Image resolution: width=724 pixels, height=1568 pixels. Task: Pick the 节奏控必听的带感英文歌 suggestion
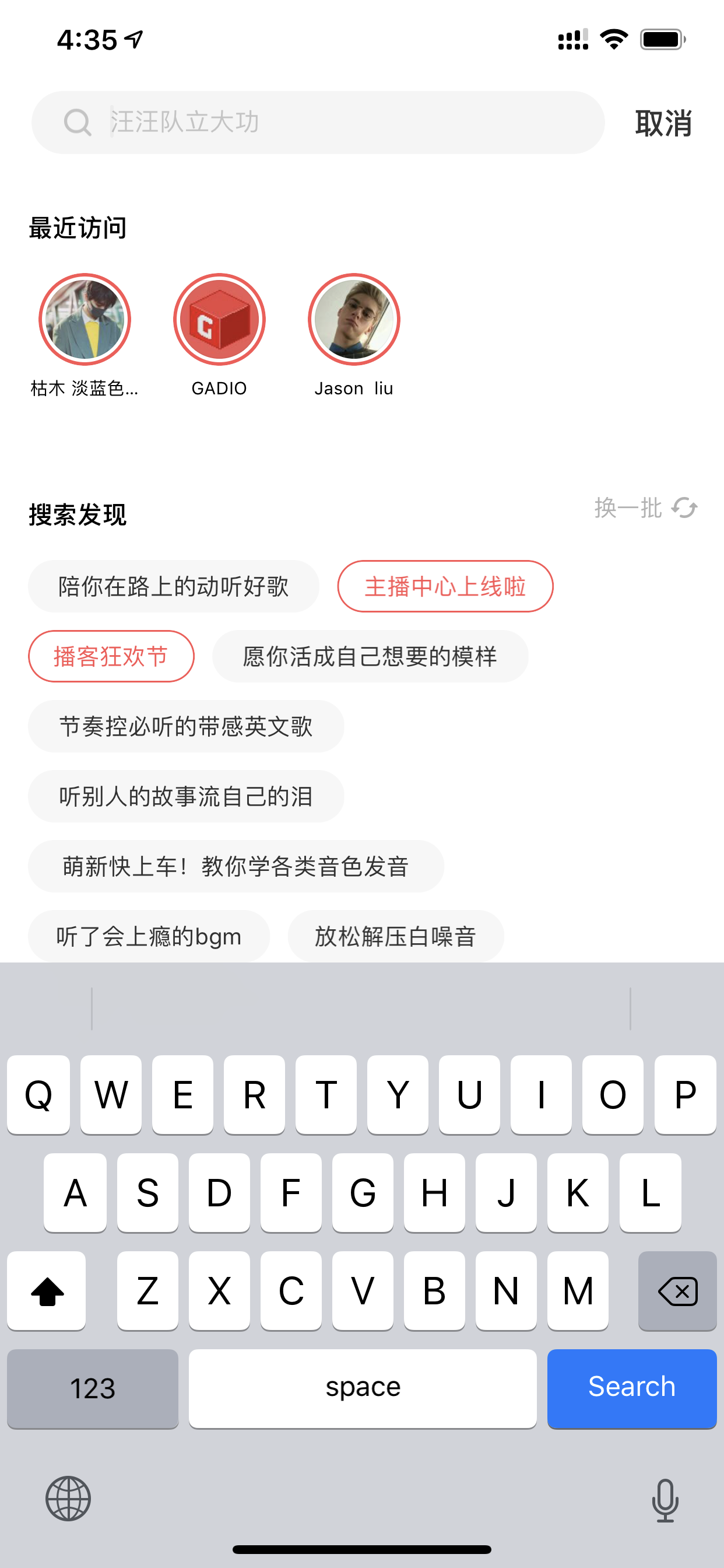[x=185, y=726]
